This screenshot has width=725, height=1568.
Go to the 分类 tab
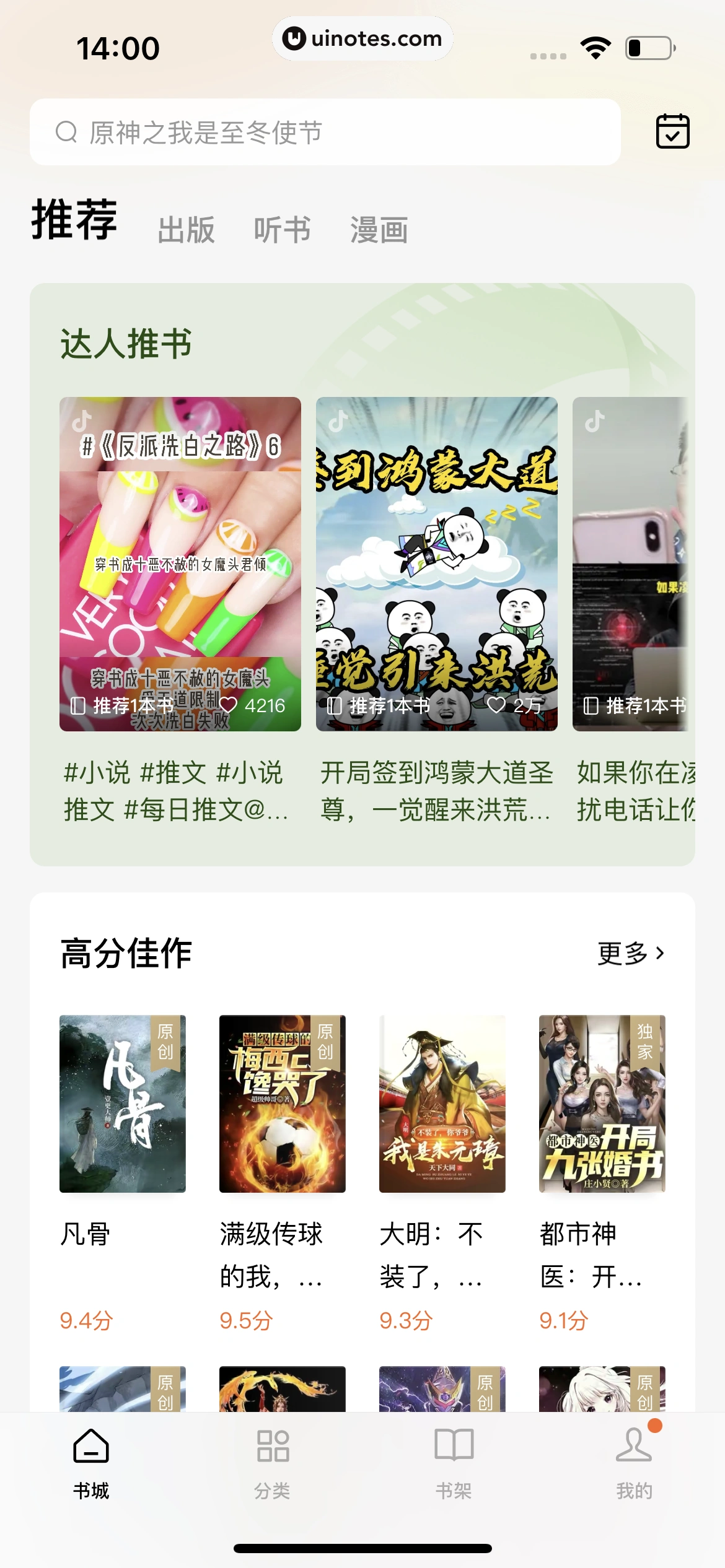[x=272, y=1463]
